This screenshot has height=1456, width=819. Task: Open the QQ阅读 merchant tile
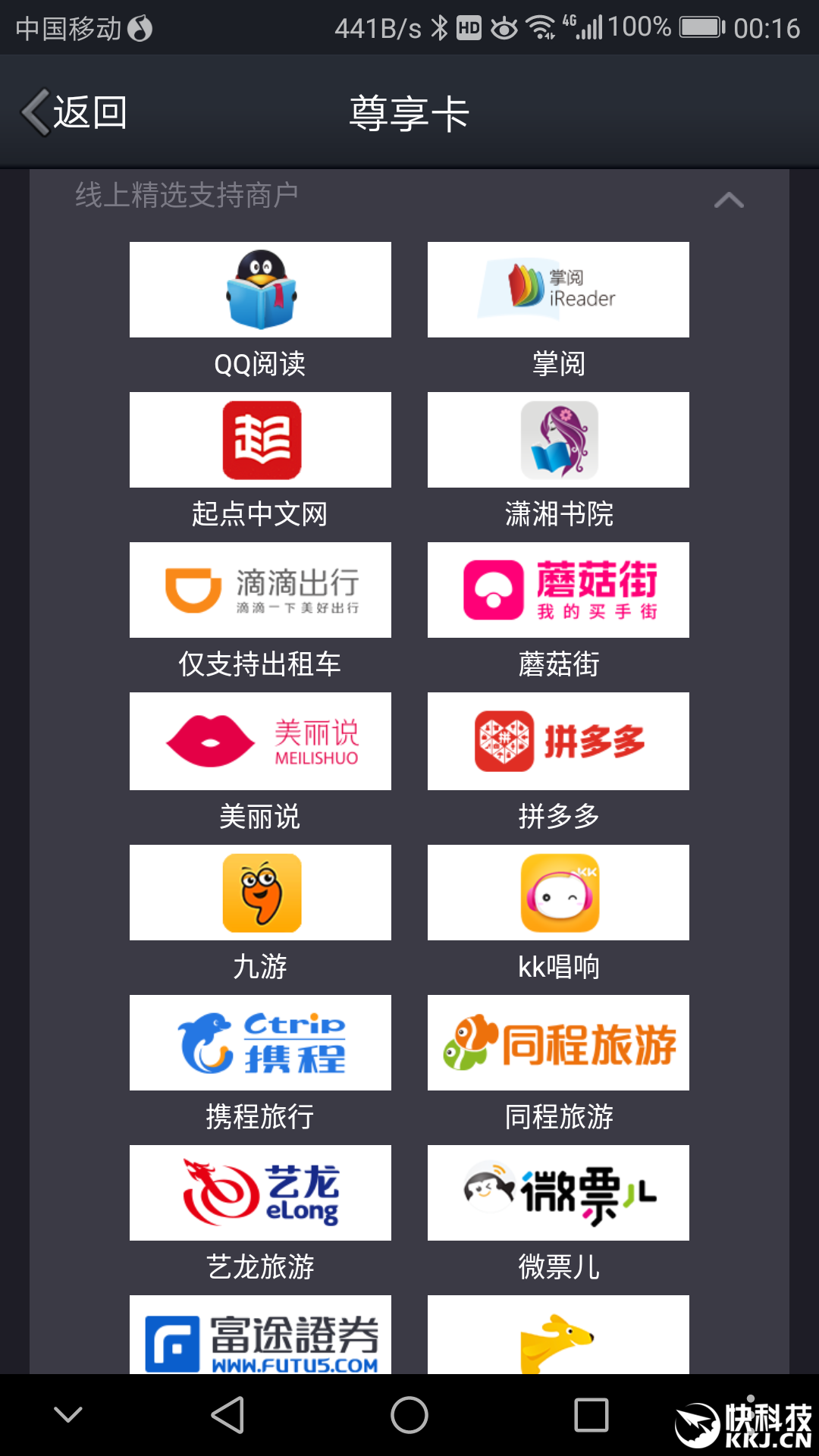point(260,290)
